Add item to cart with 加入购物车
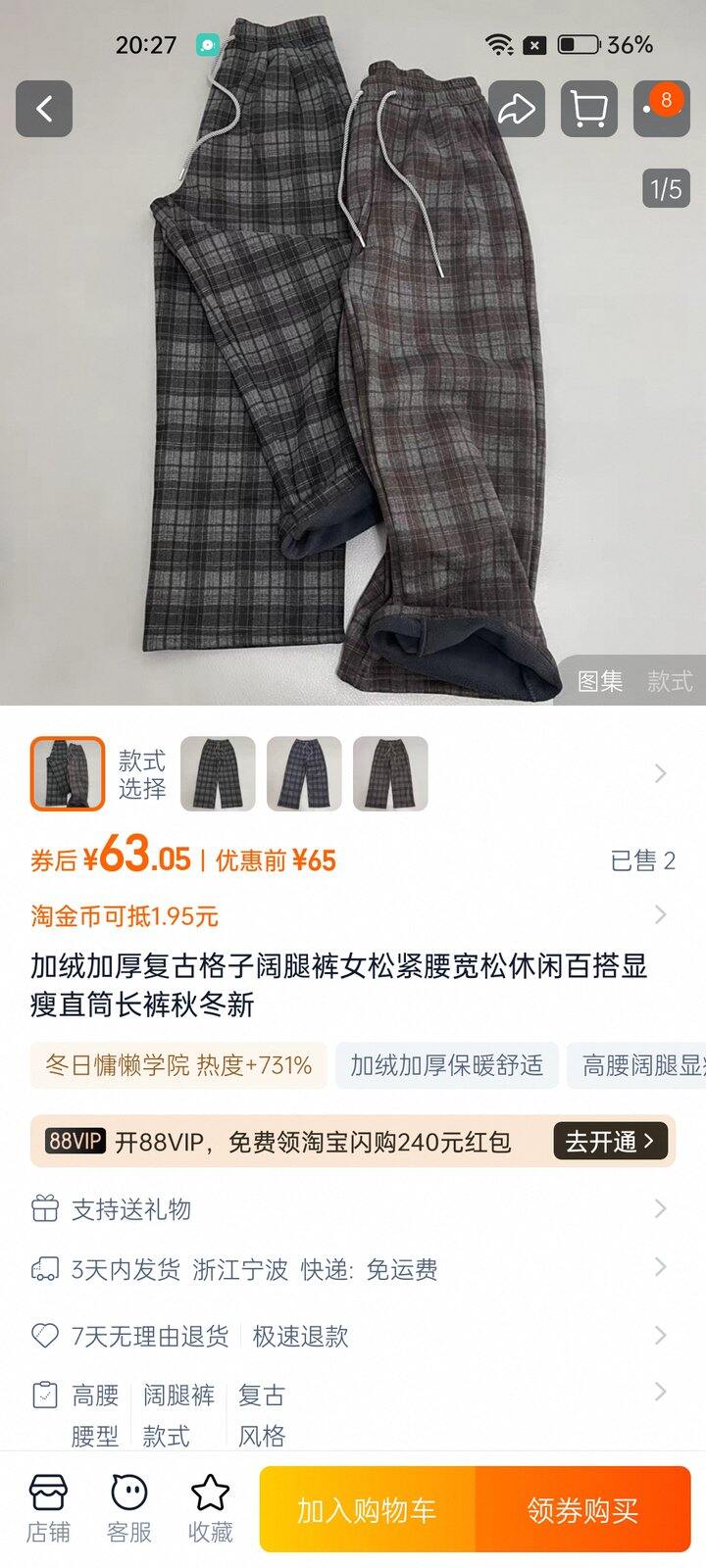706x1568 pixels. 367,1510
